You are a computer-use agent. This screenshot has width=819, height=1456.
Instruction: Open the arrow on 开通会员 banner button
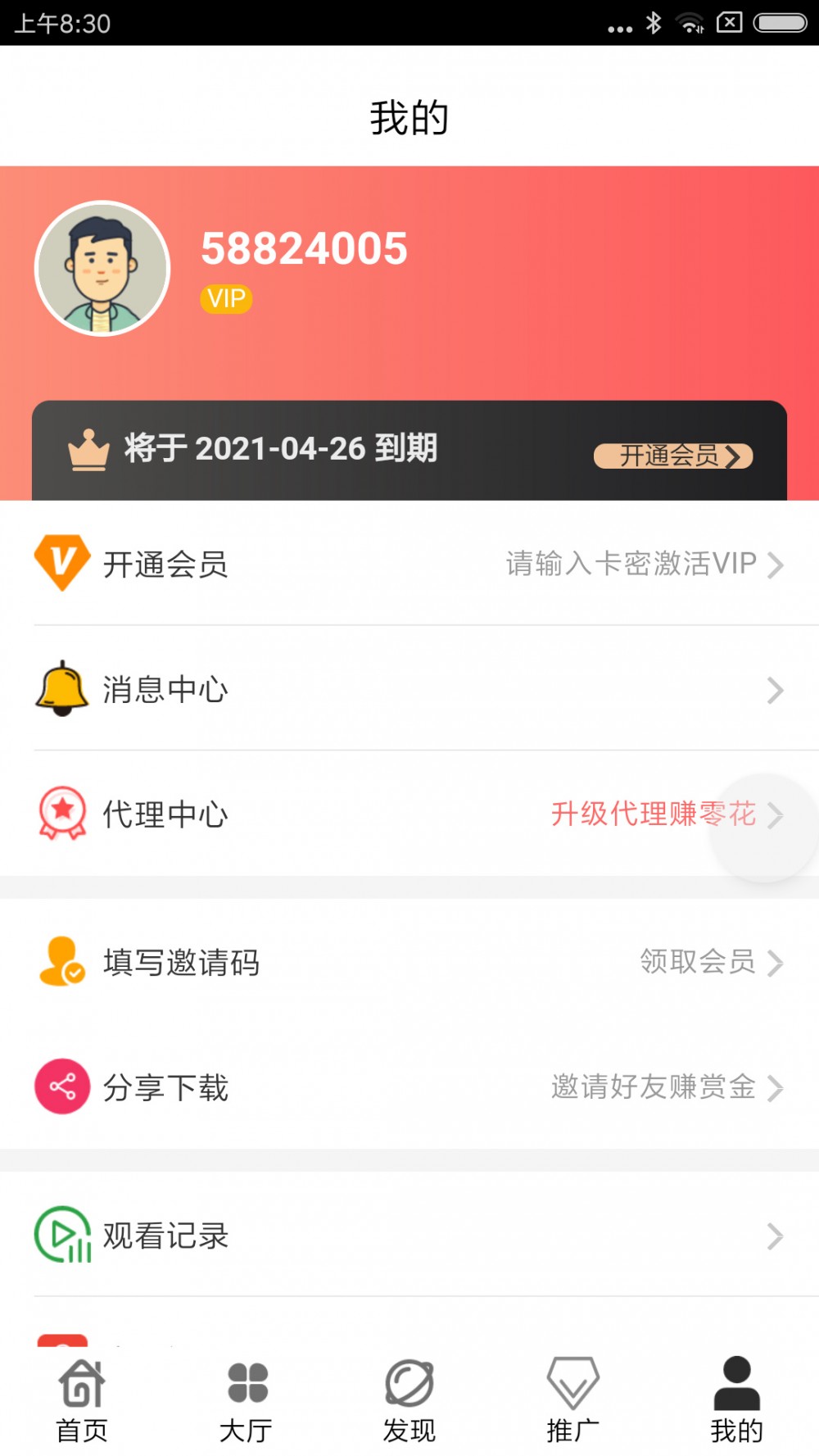735,456
